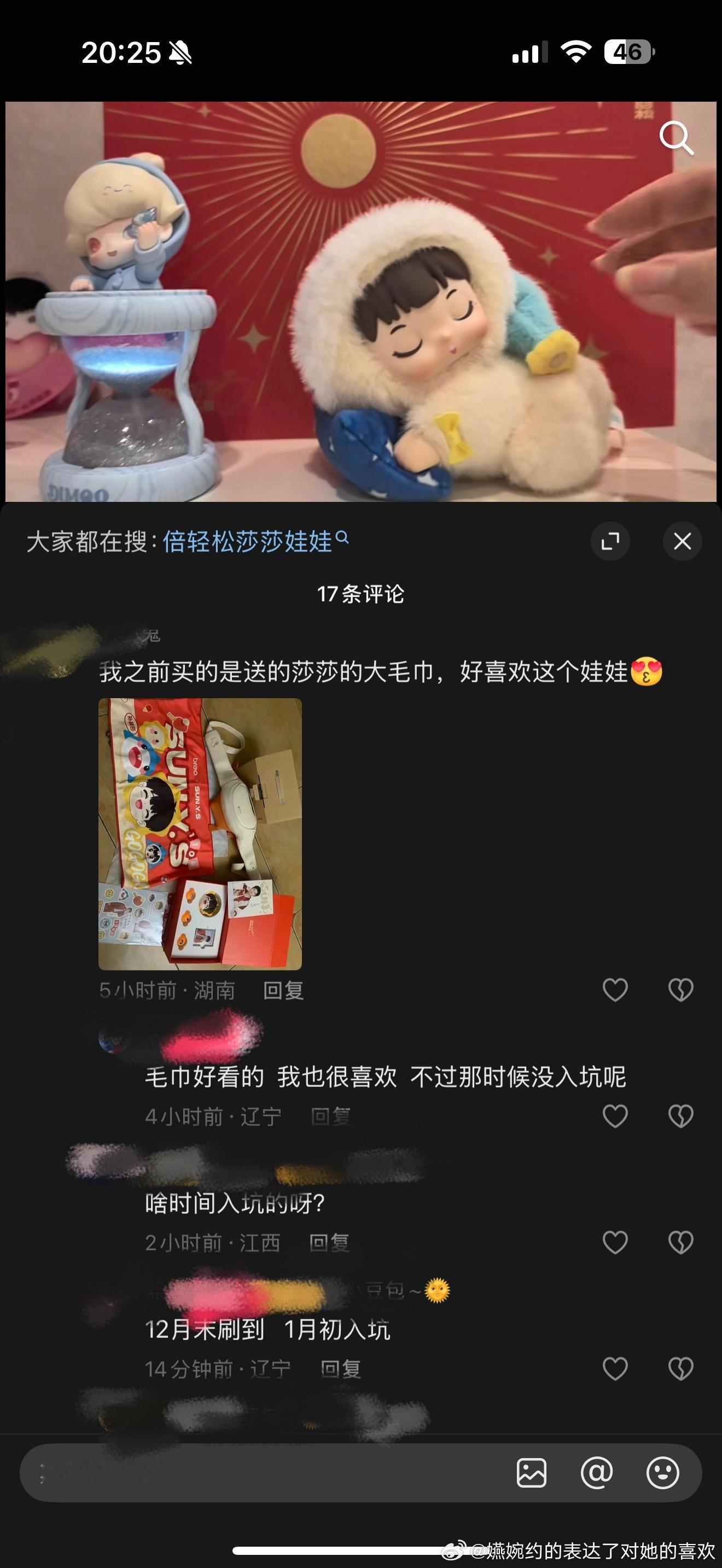The image size is (722, 1568).
Task: Like the 毛巾好看的 comment
Action: pyautogui.click(x=615, y=1115)
